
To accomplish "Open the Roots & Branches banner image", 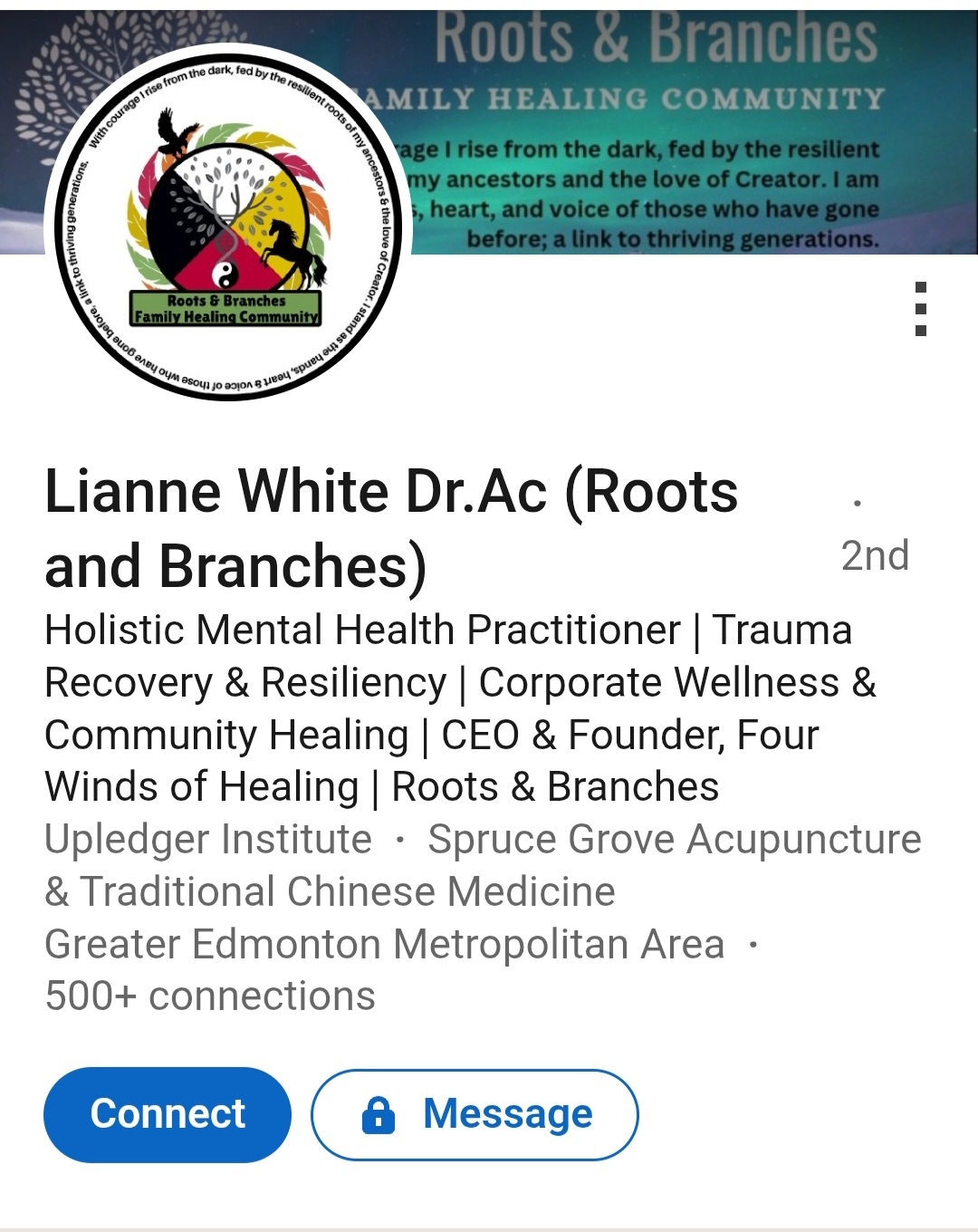I will (x=688, y=127).
